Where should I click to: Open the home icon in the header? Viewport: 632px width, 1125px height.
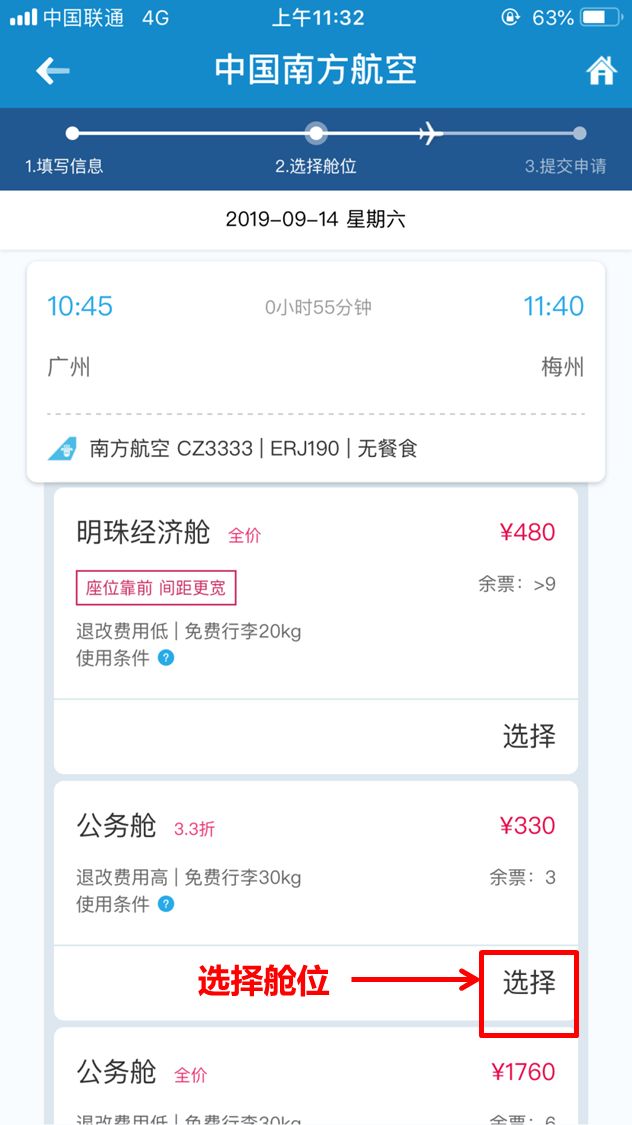click(601, 71)
